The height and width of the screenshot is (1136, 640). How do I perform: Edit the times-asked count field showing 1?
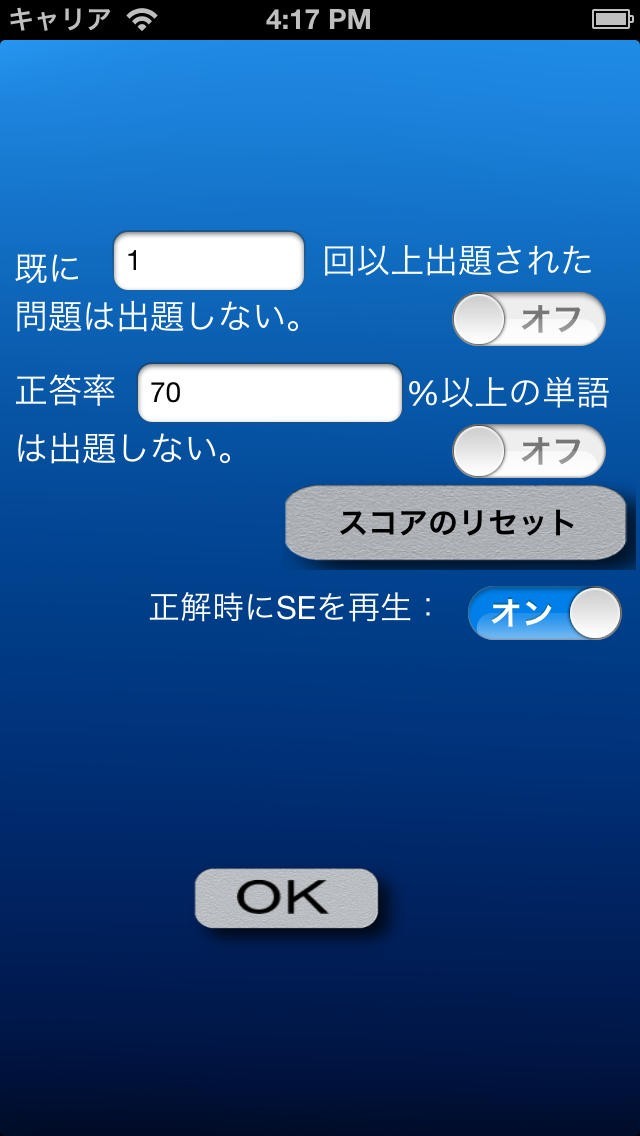208,261
